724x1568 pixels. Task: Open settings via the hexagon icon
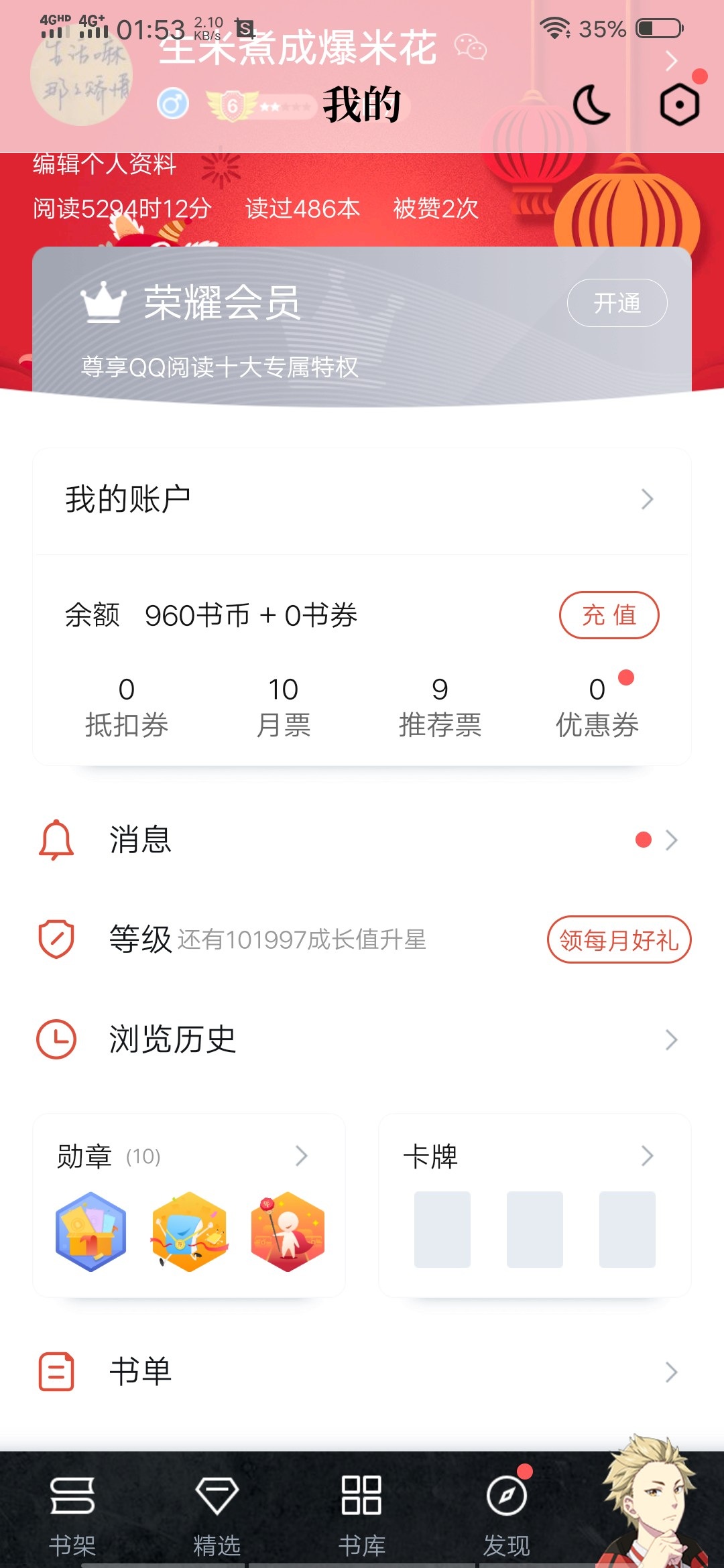pyautogui.click(x=679, y=105)
